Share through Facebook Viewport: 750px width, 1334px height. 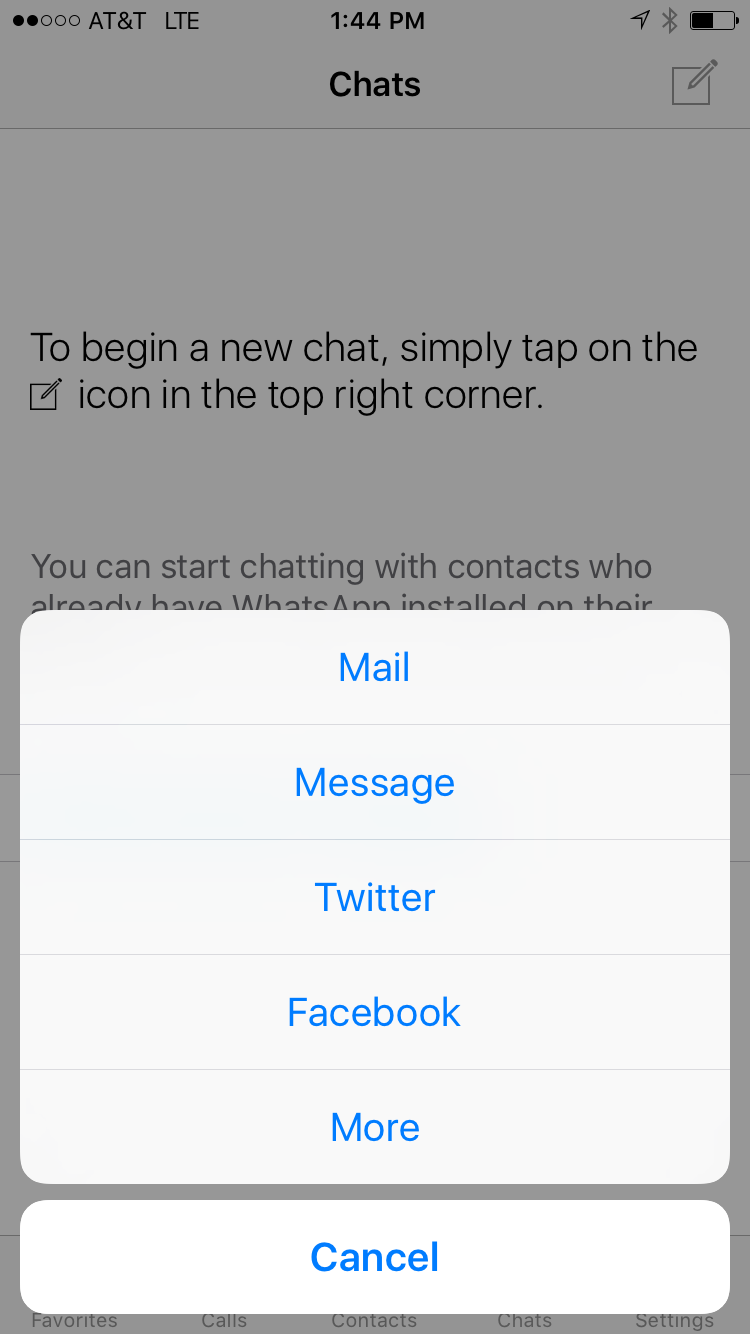[374, 1012]
